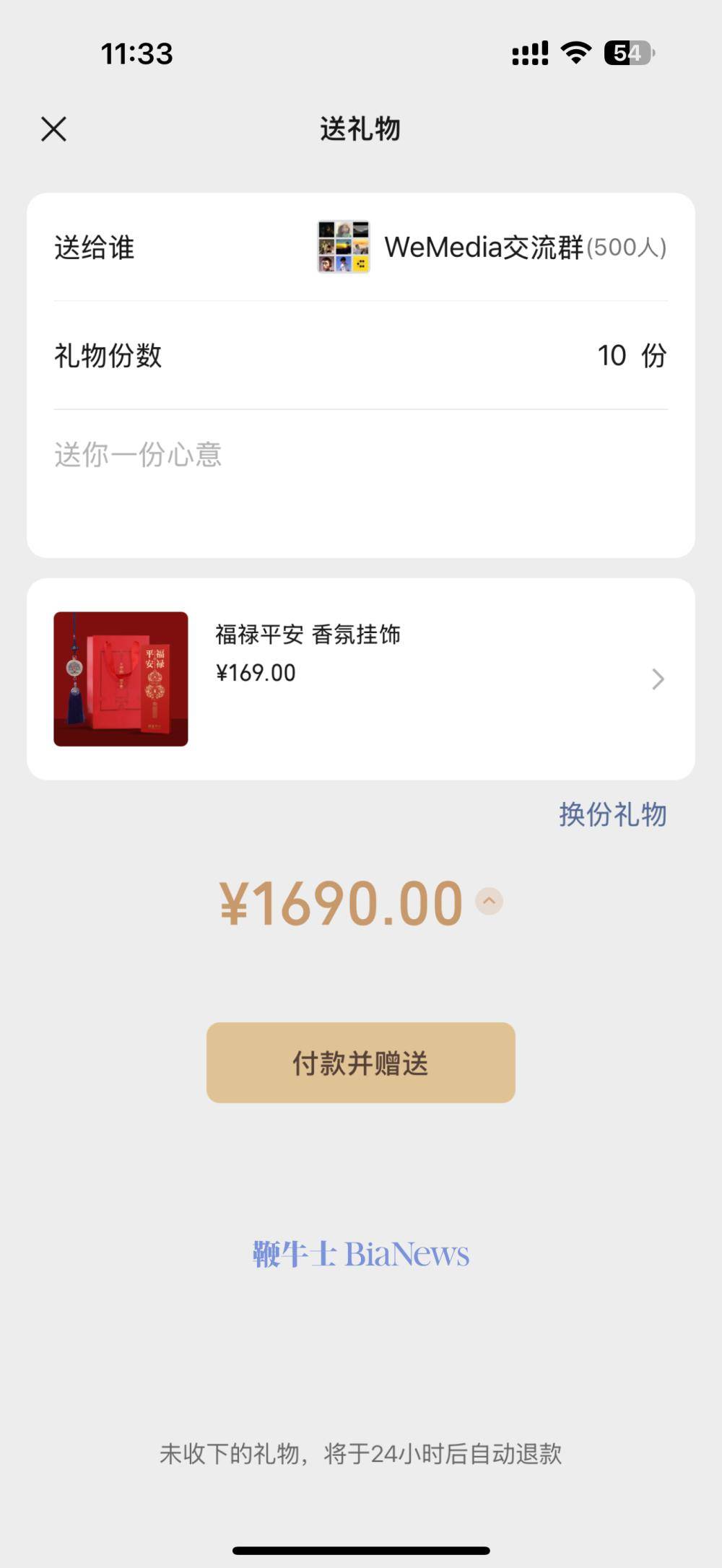Change recipient WeMedia交流群

pyautogui.click(x=361, y=247)
